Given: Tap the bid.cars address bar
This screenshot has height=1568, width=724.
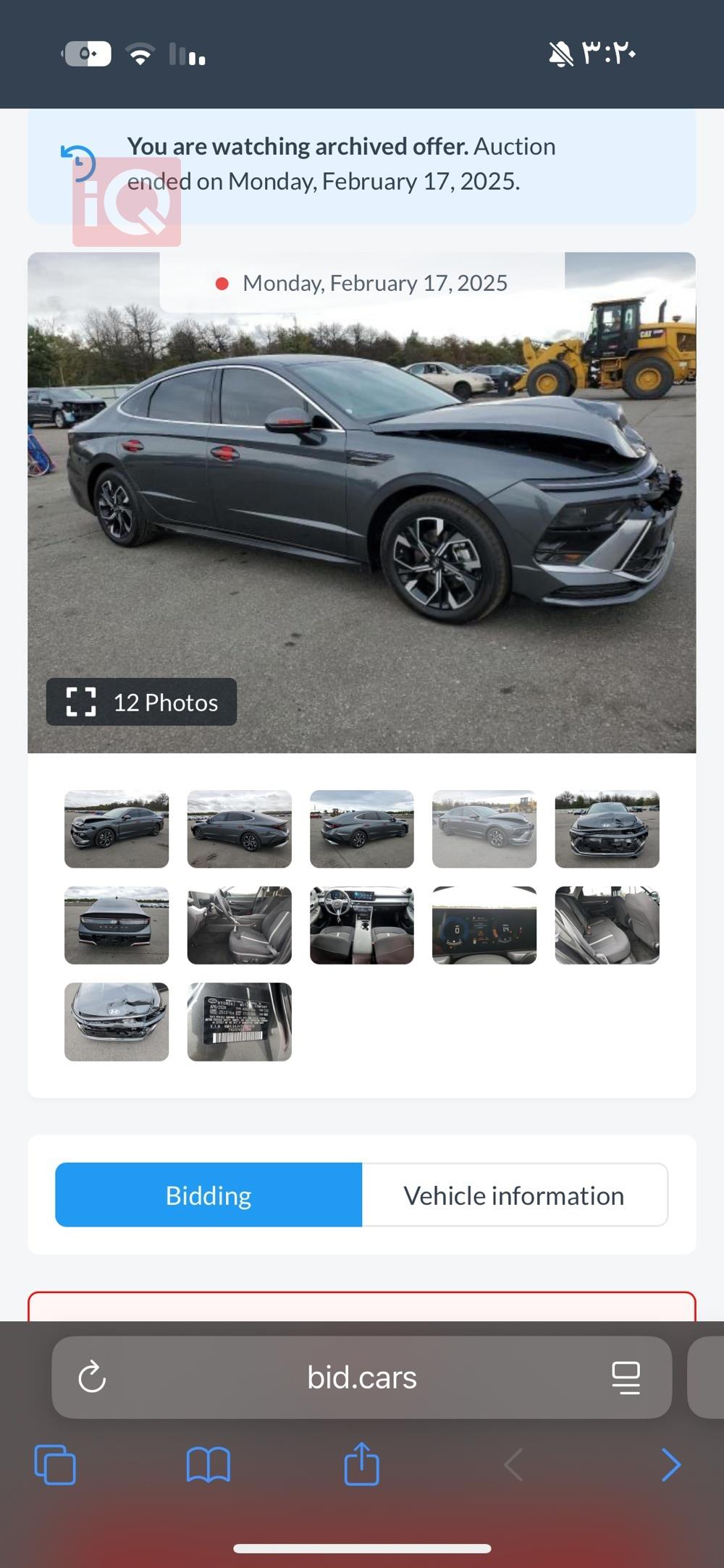Looking at the screenshot, I should tap(362, 1377).
